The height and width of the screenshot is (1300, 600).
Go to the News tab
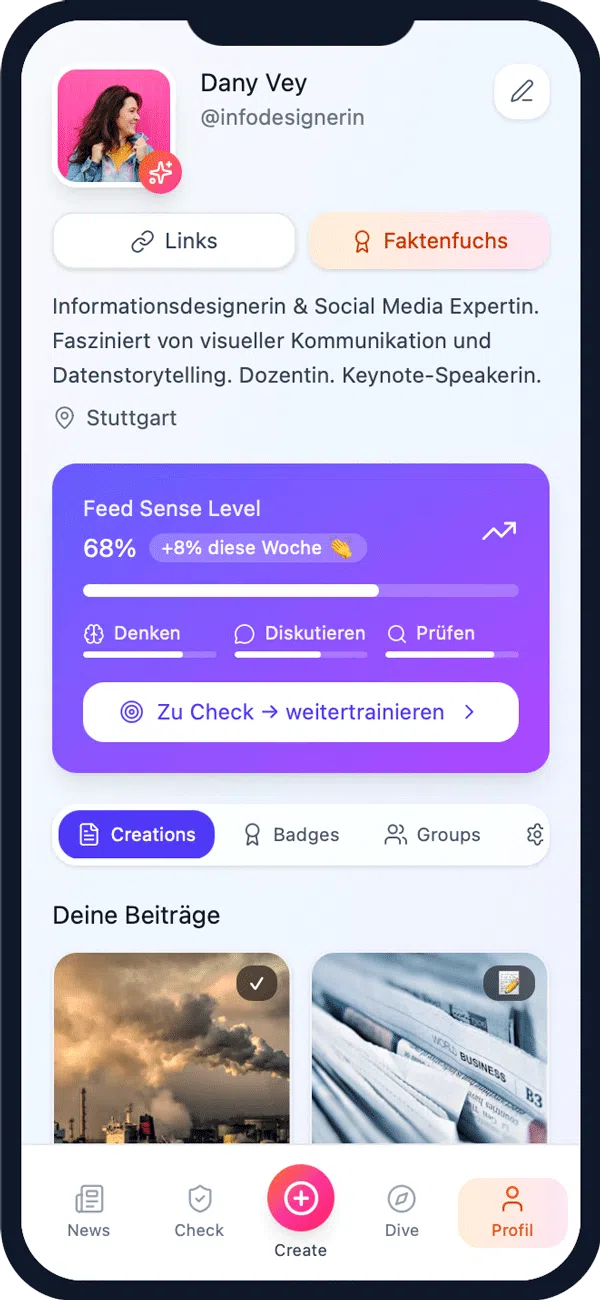click(x=89, y=1212)
